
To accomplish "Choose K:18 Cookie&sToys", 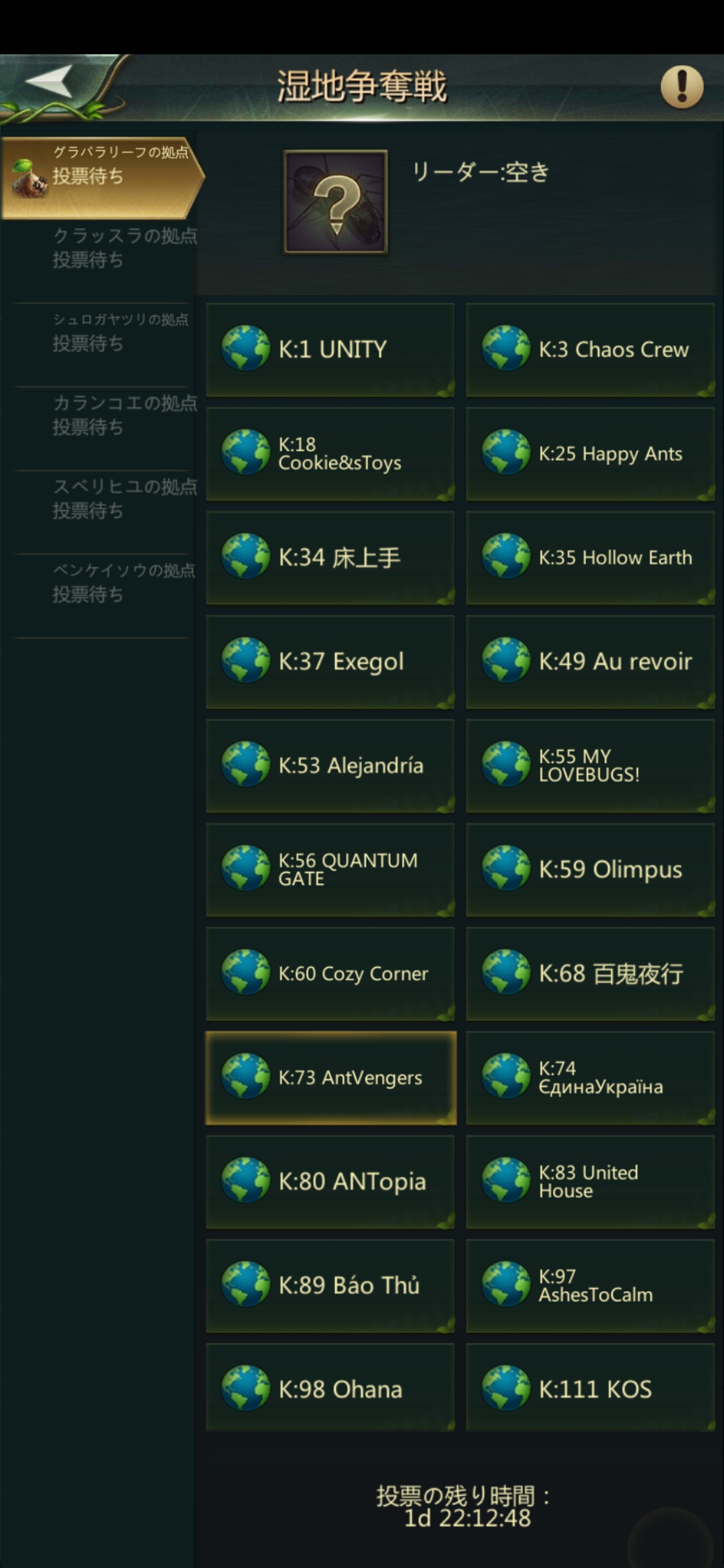I will pyautogui.click(x=330, y=454).
